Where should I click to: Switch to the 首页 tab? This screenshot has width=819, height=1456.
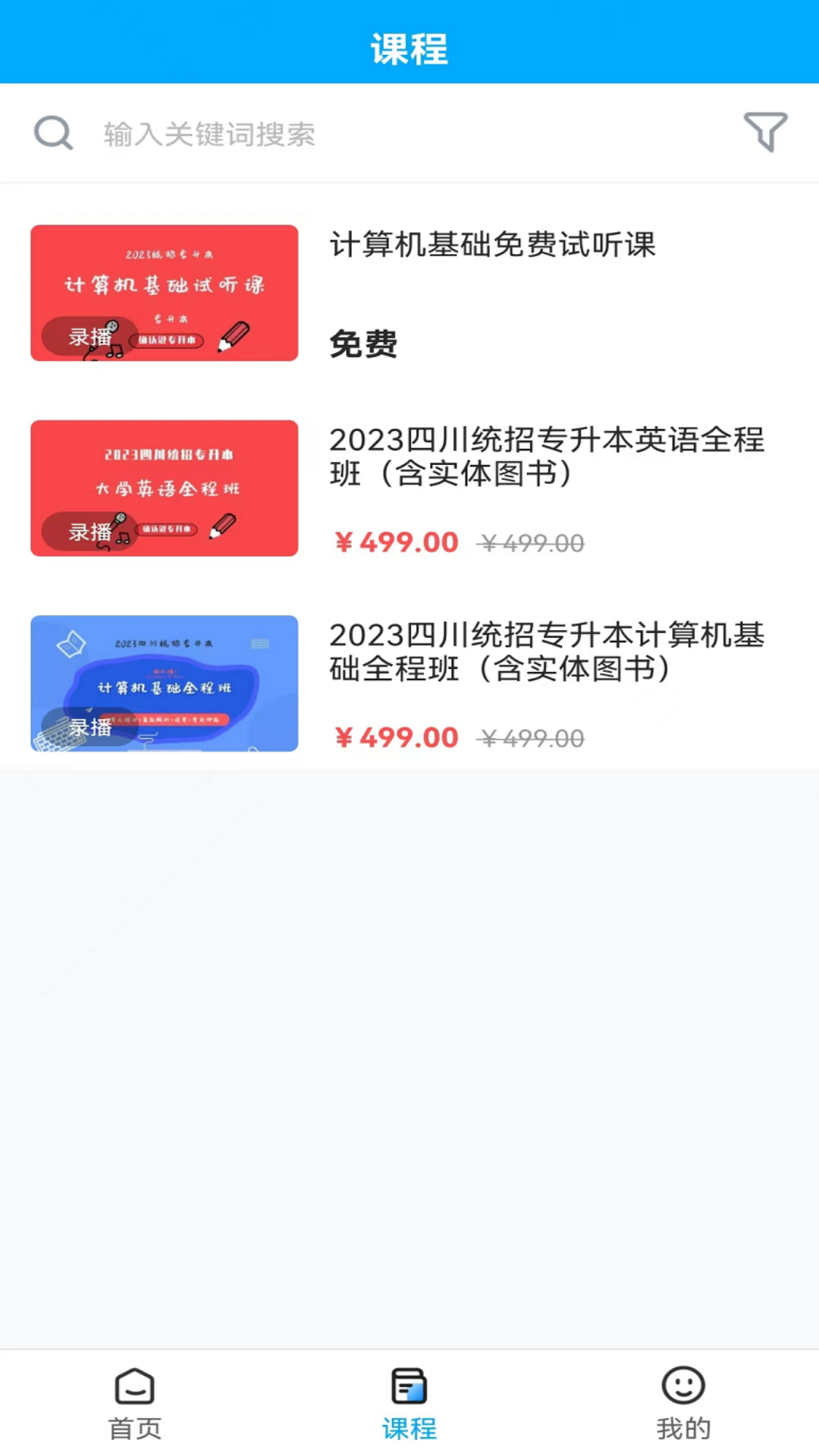[135, 1403]
